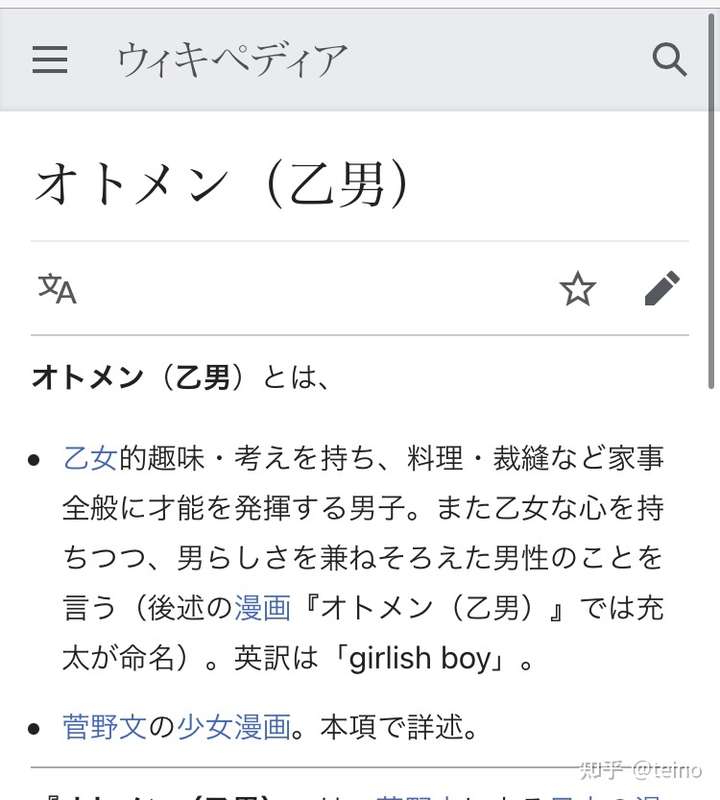
Task: Click the ウィキペディア wordmark logo
Action: 230,60
